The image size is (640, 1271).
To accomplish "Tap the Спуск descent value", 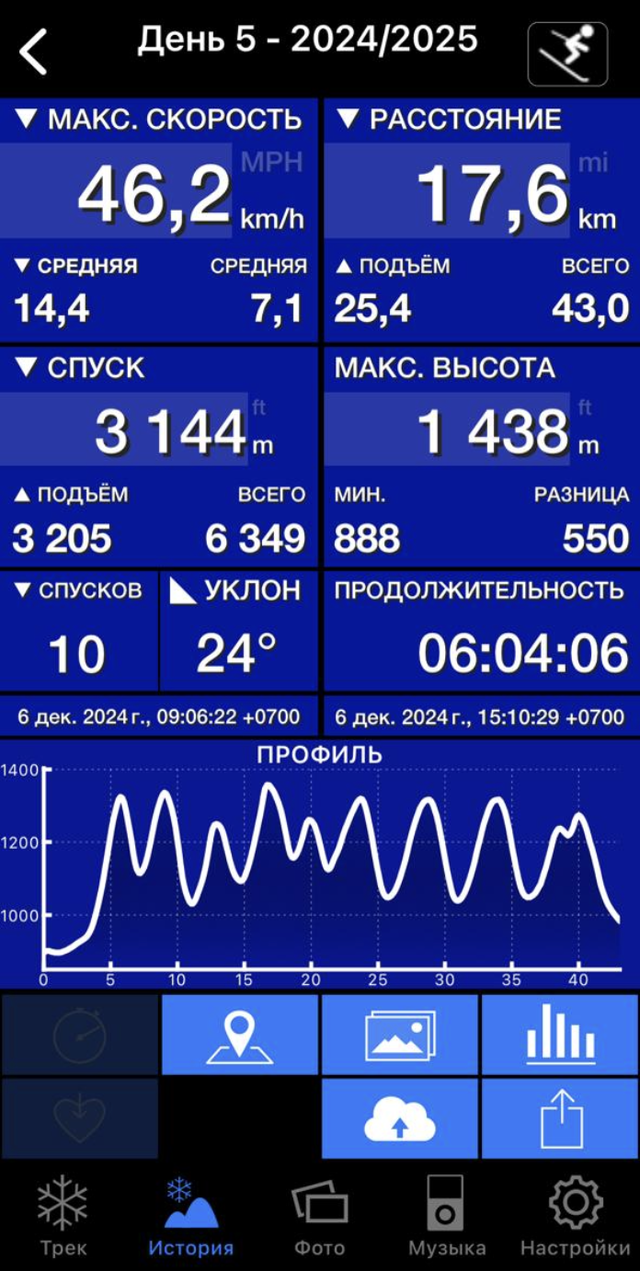I will point(170,432).
